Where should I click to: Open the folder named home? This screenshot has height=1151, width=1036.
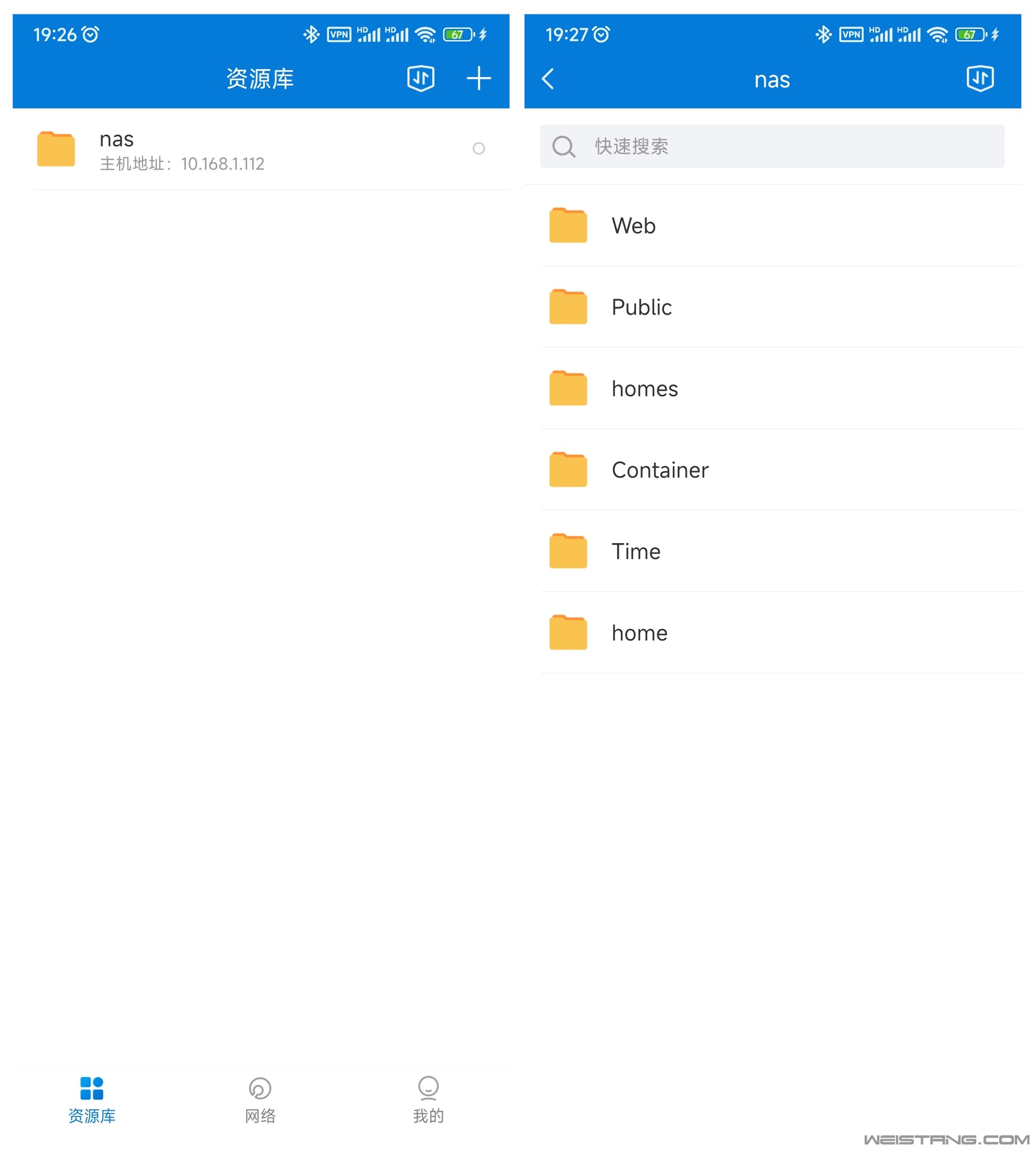[x=639, y=633]
